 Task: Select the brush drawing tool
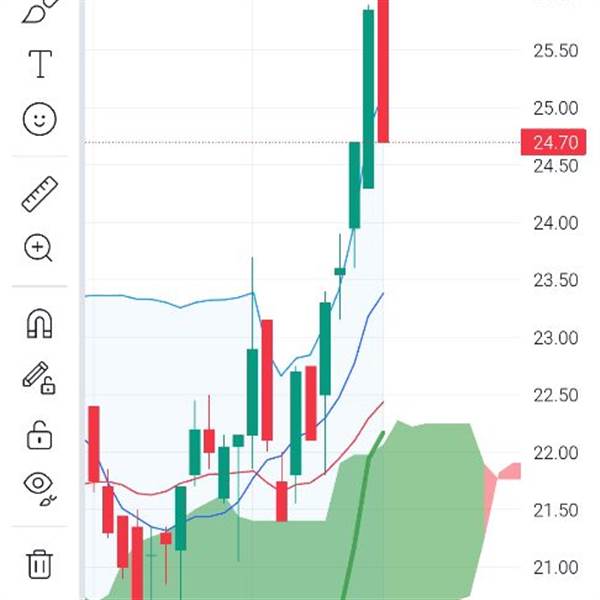tap(37, 10)
